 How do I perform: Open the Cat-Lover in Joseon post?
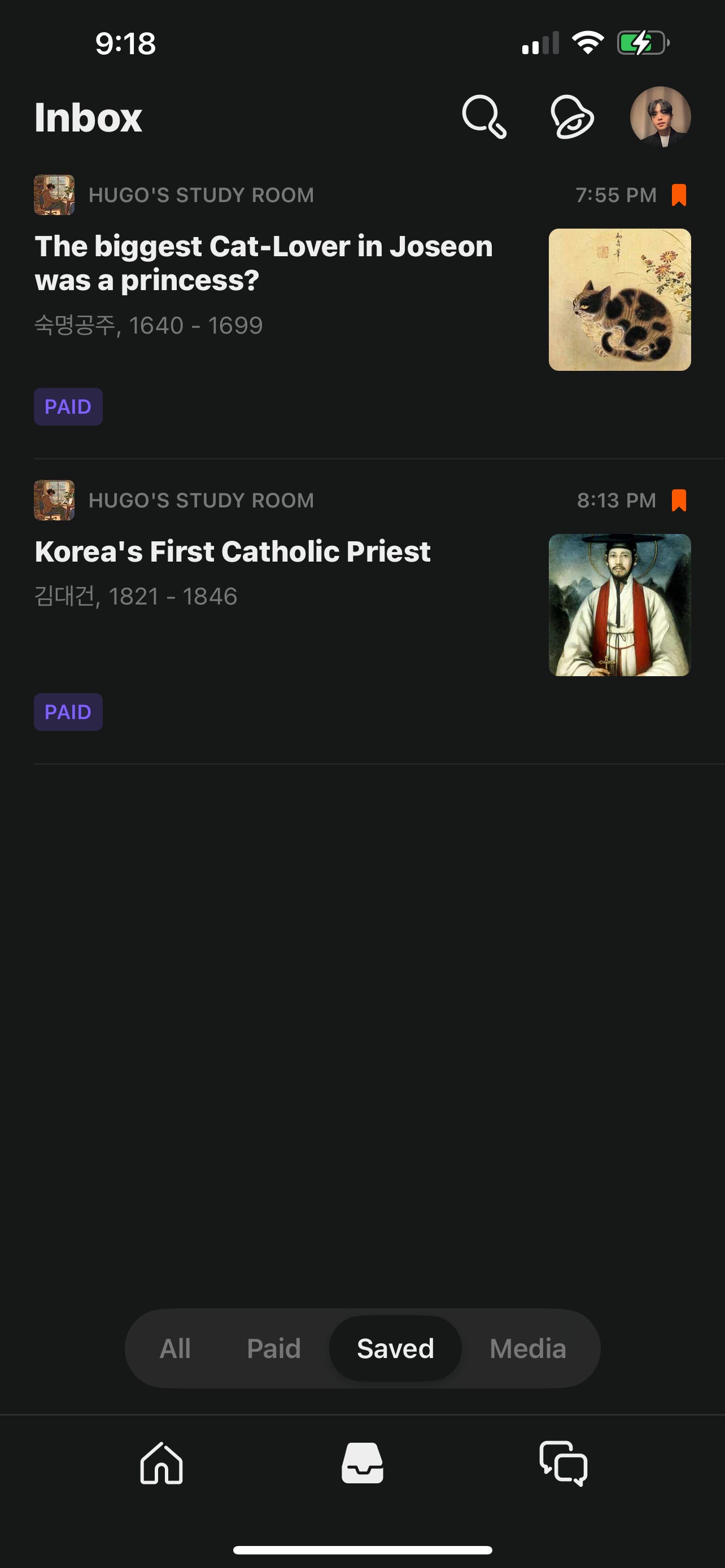pyautogui.click(x=264, y=263)
